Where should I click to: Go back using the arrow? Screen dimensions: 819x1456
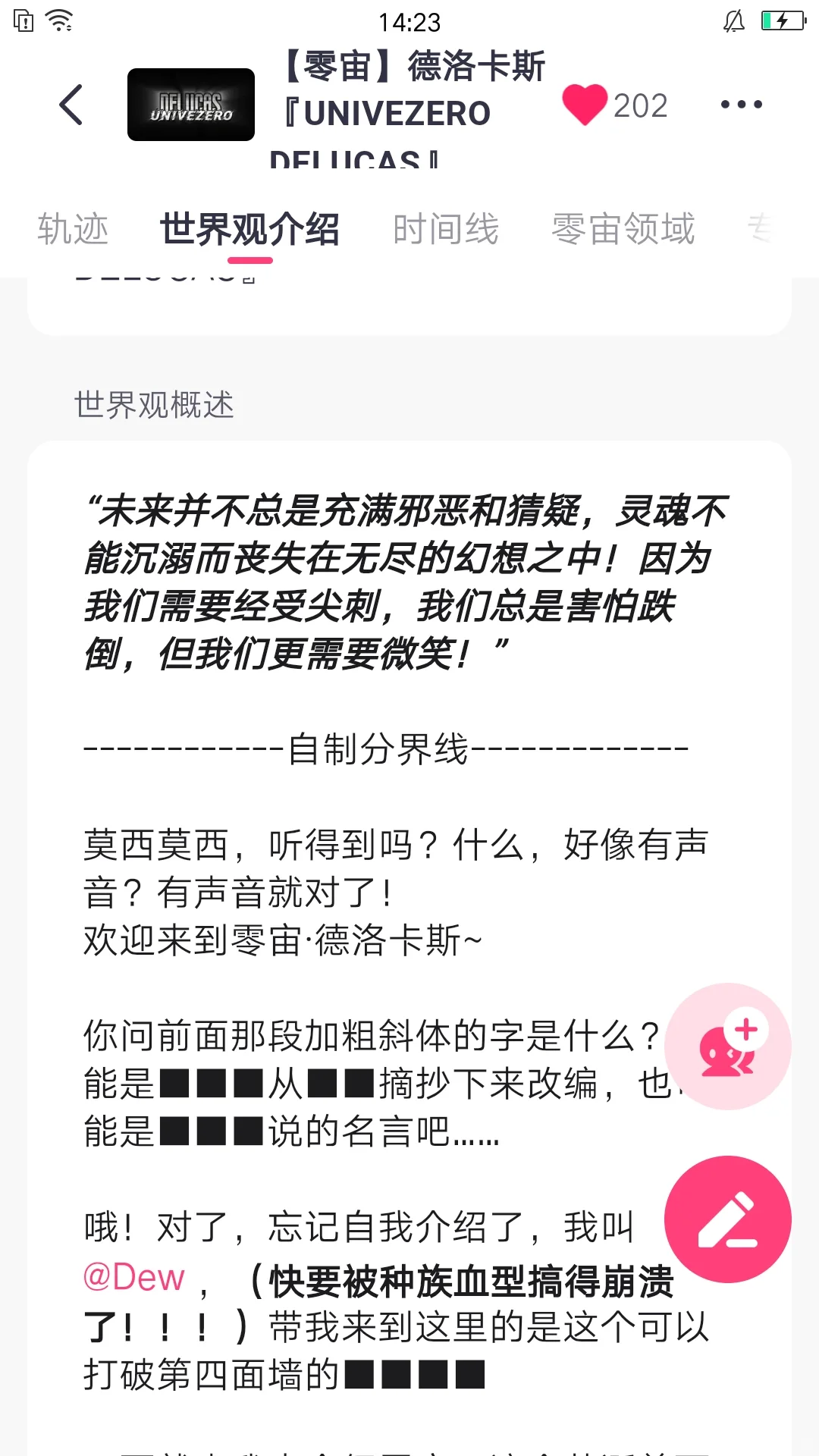point(71,105)
